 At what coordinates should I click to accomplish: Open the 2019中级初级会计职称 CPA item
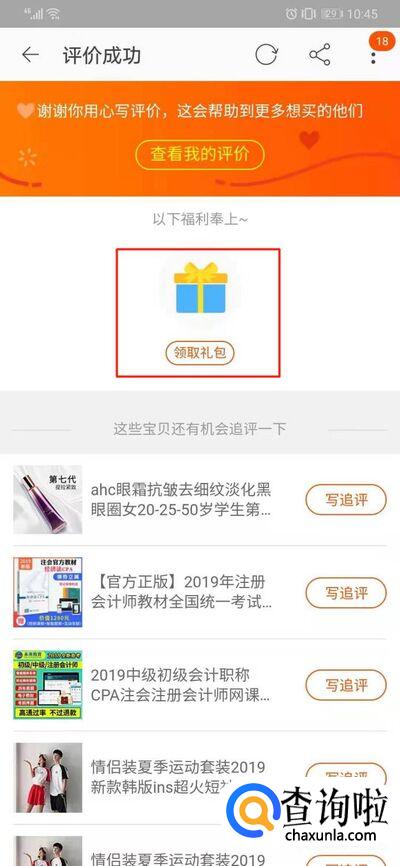click(x=180, y=684)
